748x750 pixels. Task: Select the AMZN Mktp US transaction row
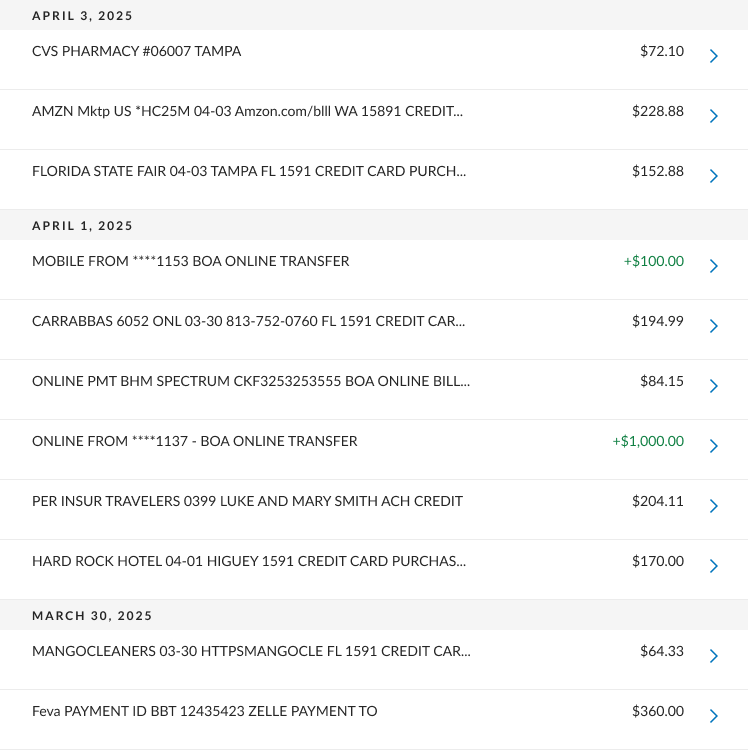pyautogui.click(x=248, y=111)
